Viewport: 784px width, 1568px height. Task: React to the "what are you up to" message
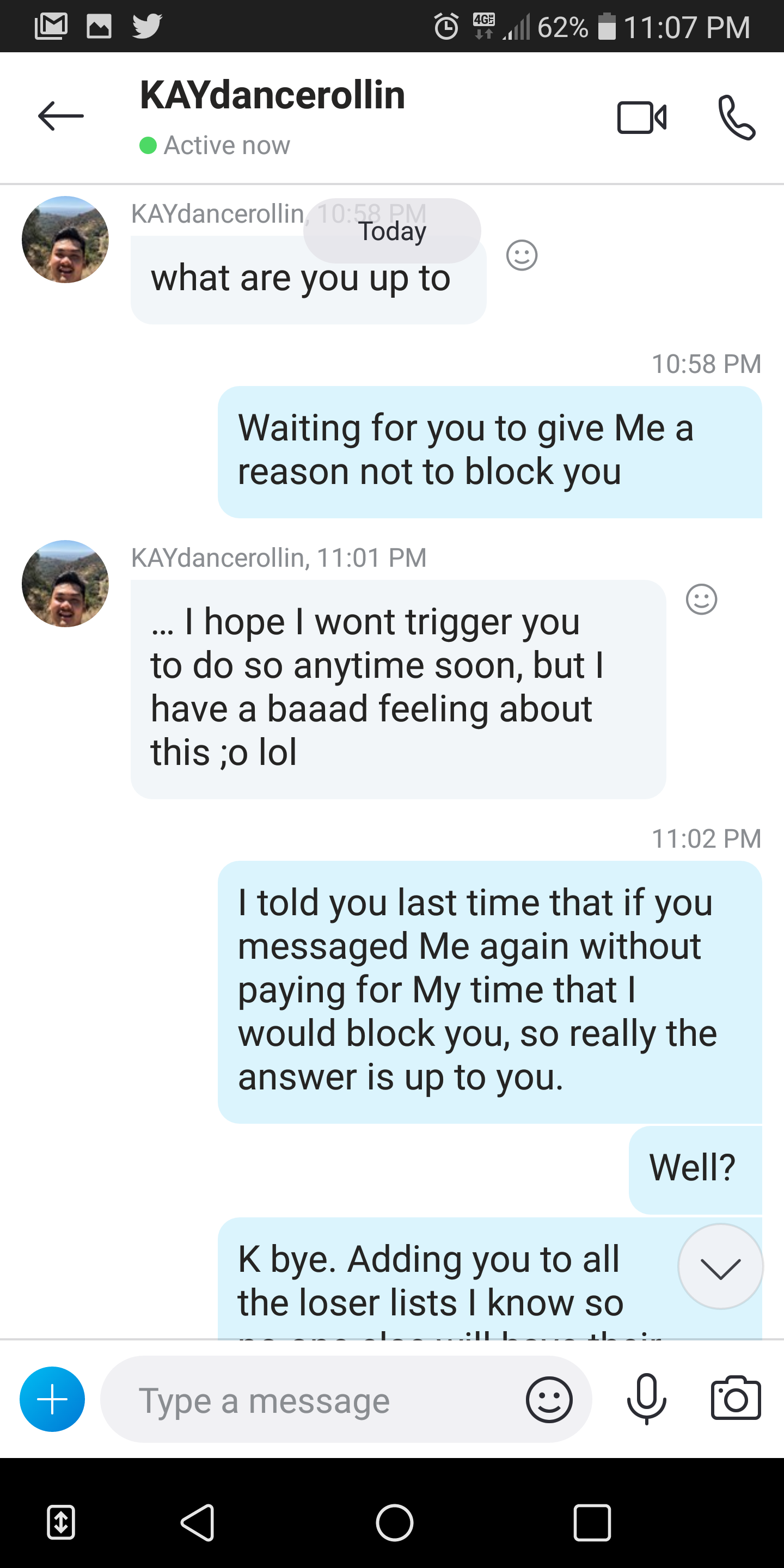click(522, 255)
